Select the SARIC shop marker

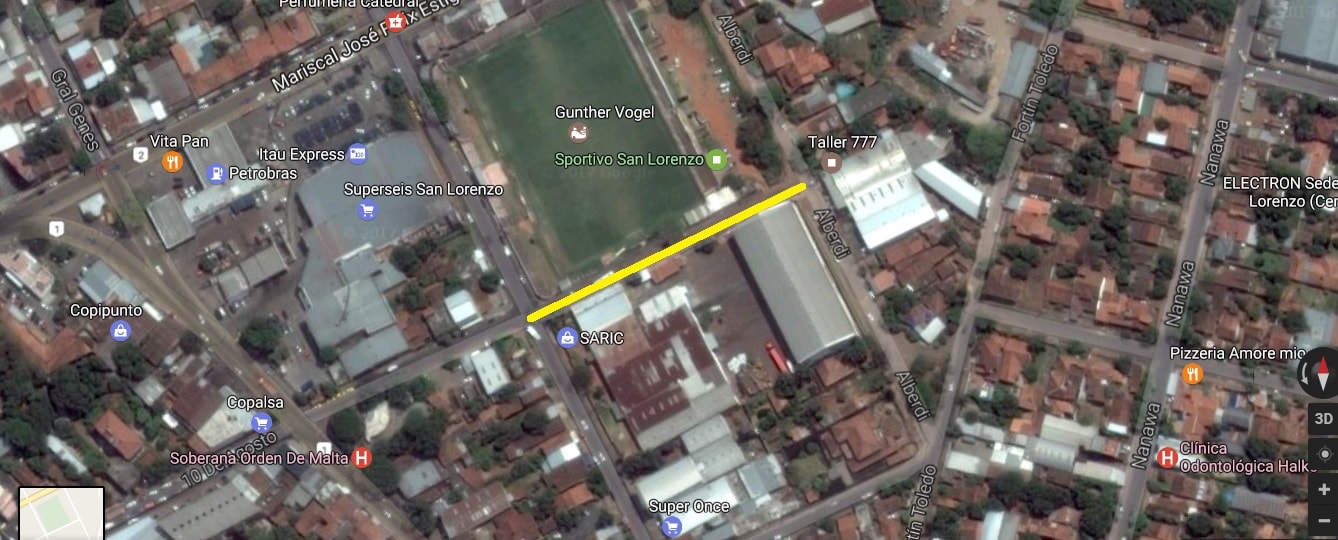(x=567, y=338)
